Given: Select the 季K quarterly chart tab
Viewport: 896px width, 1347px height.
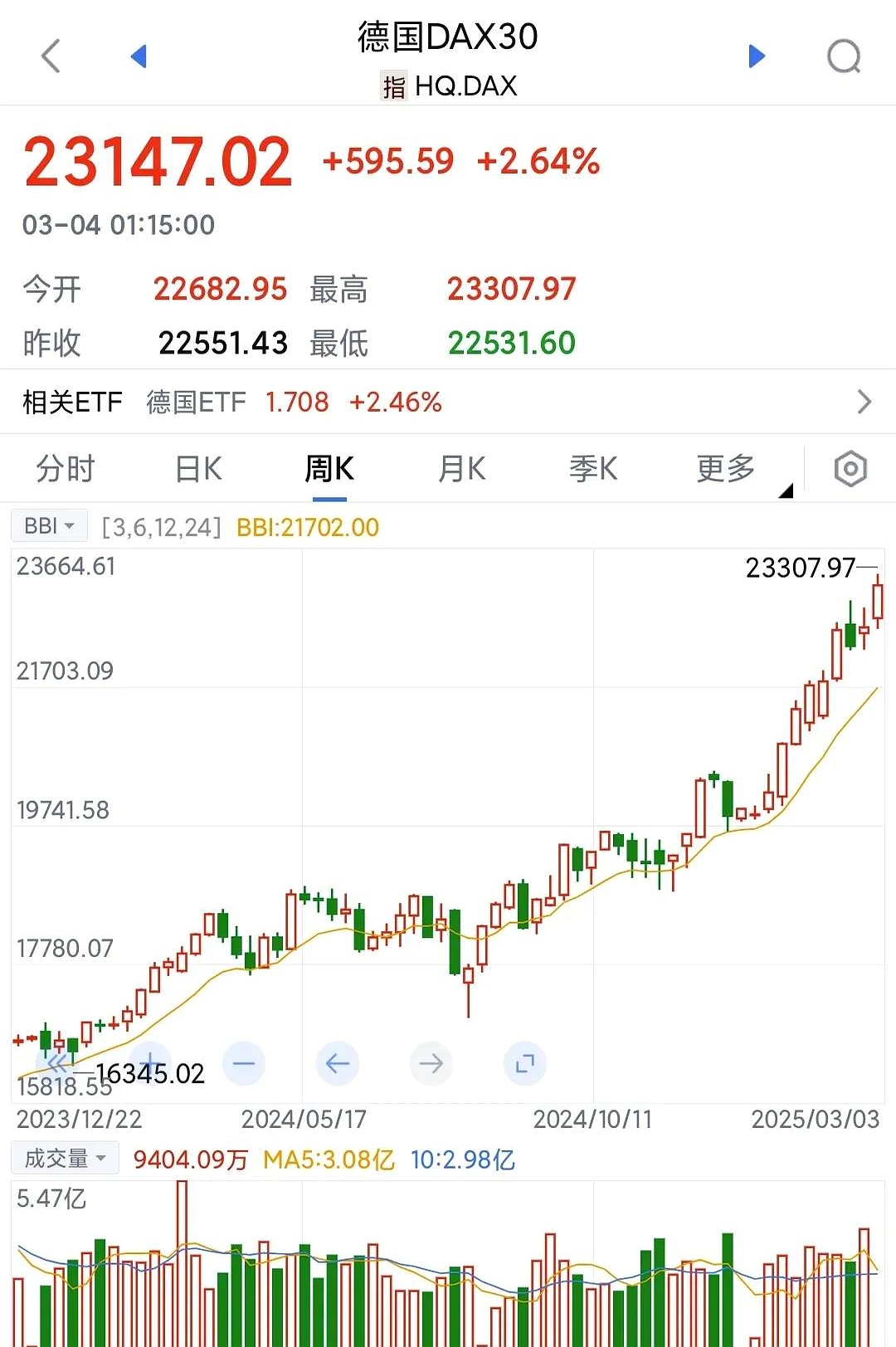Looking at the screenshot, I should coord(592,469).
